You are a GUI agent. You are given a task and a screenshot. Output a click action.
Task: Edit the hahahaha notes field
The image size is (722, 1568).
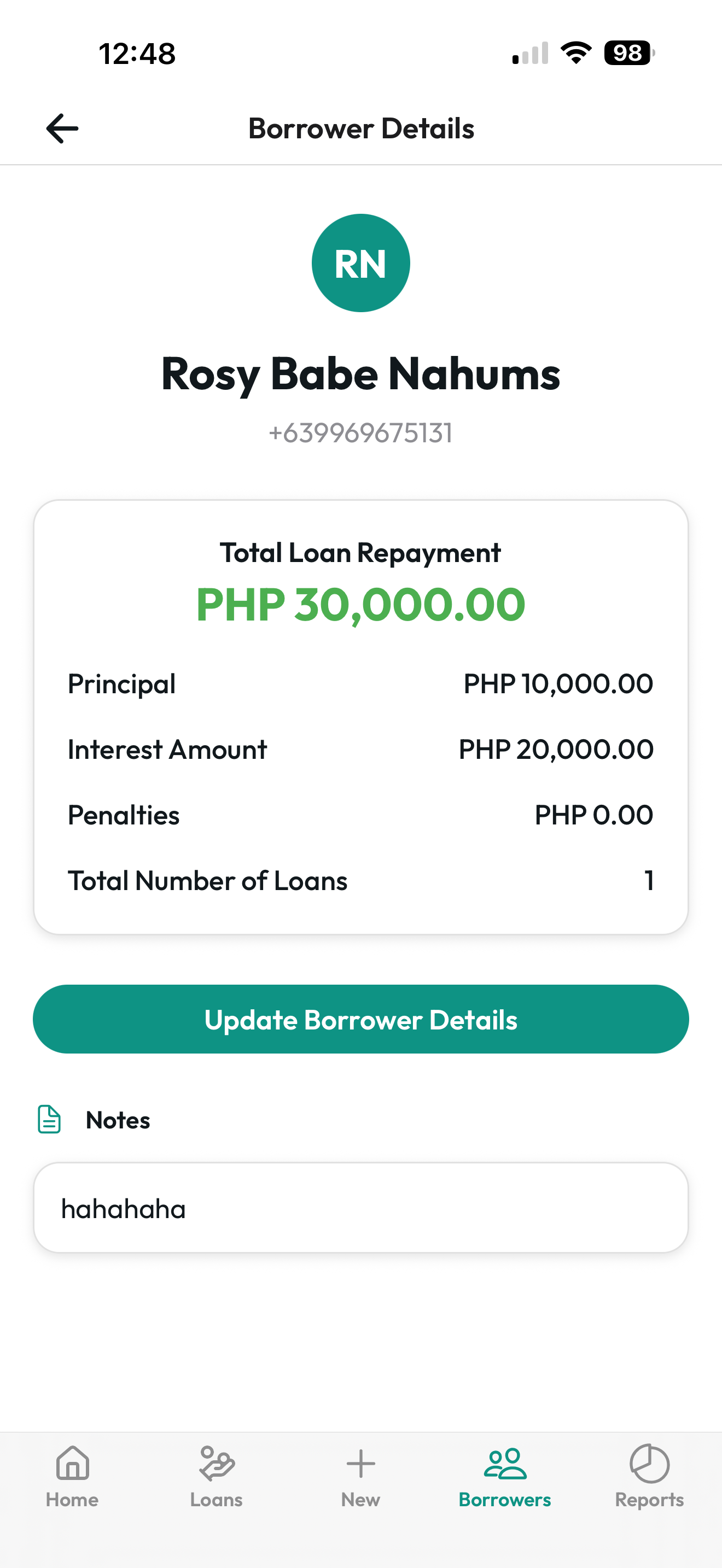(x=361, y=1207)
